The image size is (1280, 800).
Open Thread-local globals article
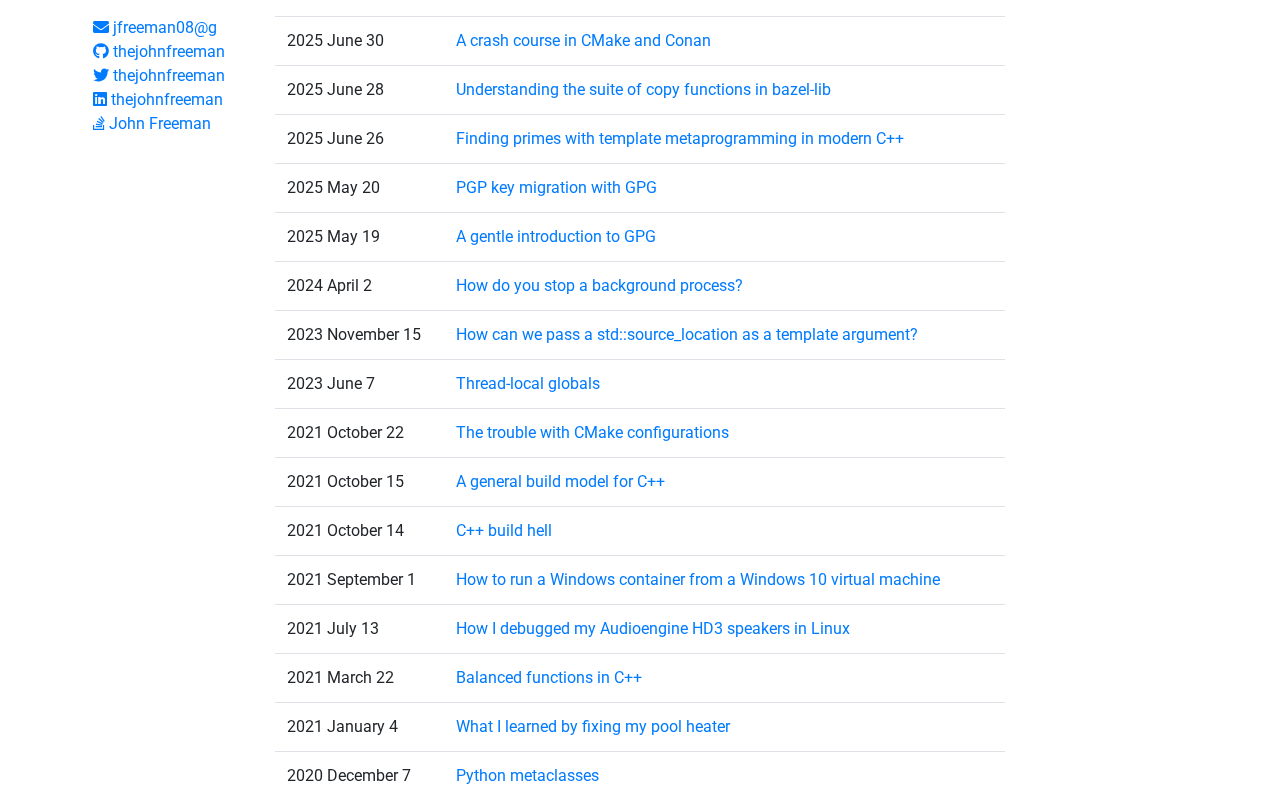tap(527, 384)
